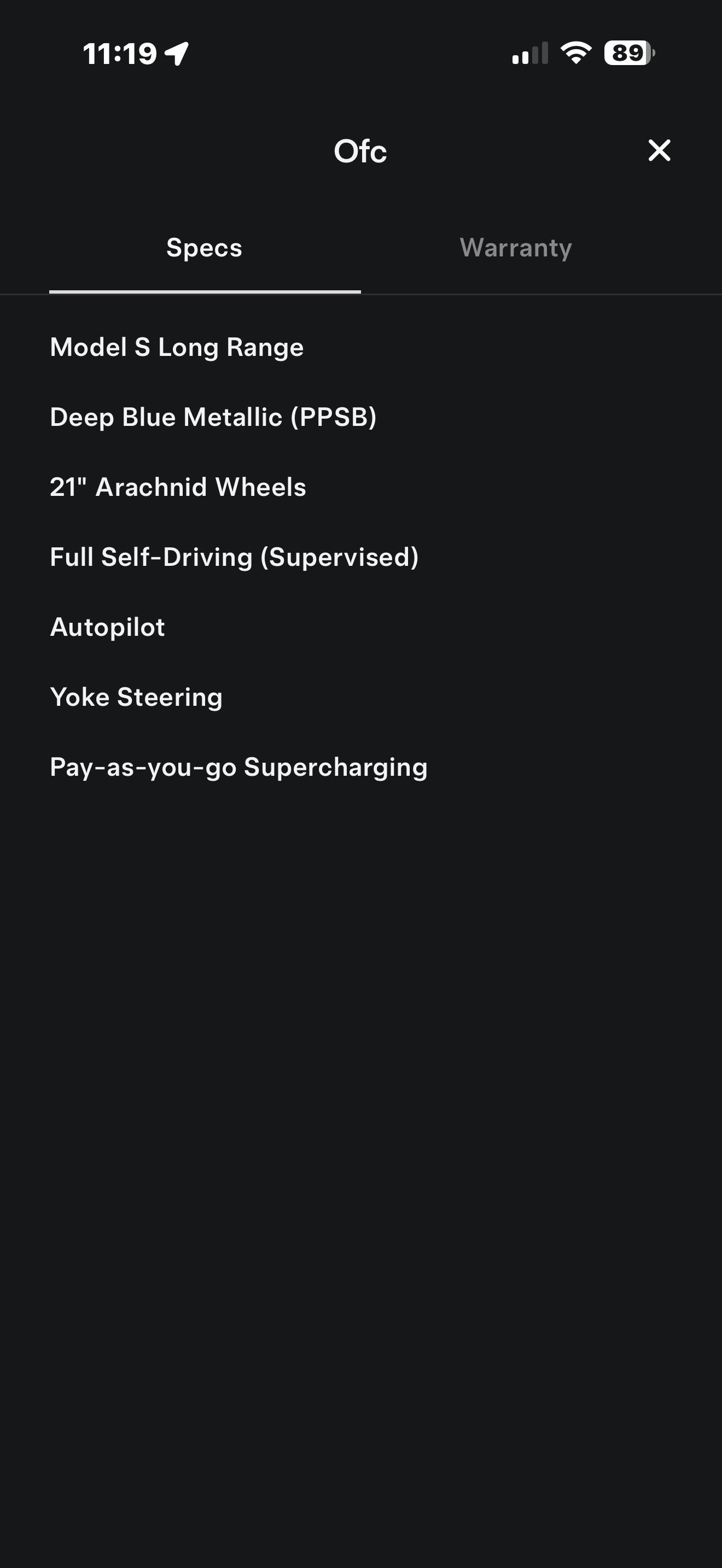Select the Autopilot spec item
This screenshot has width=722, height=1568.
coord(107,627)
